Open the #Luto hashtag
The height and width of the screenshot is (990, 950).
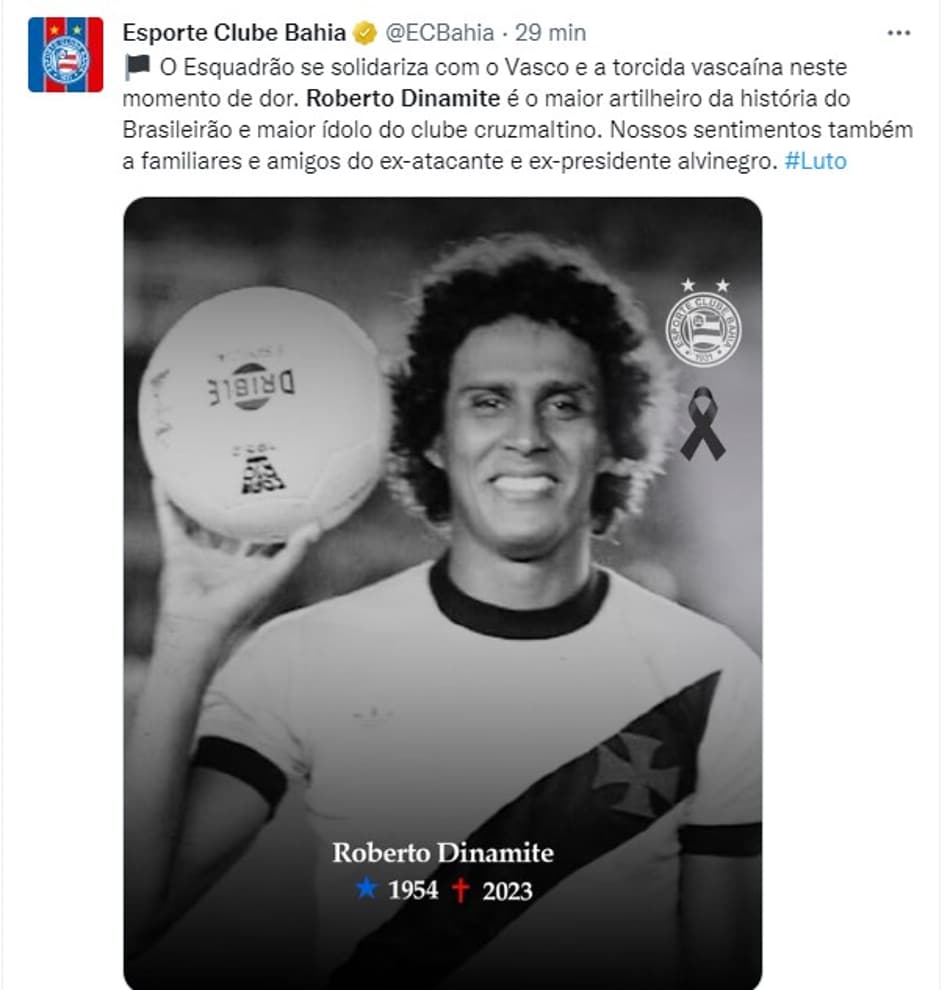(816, 160)
